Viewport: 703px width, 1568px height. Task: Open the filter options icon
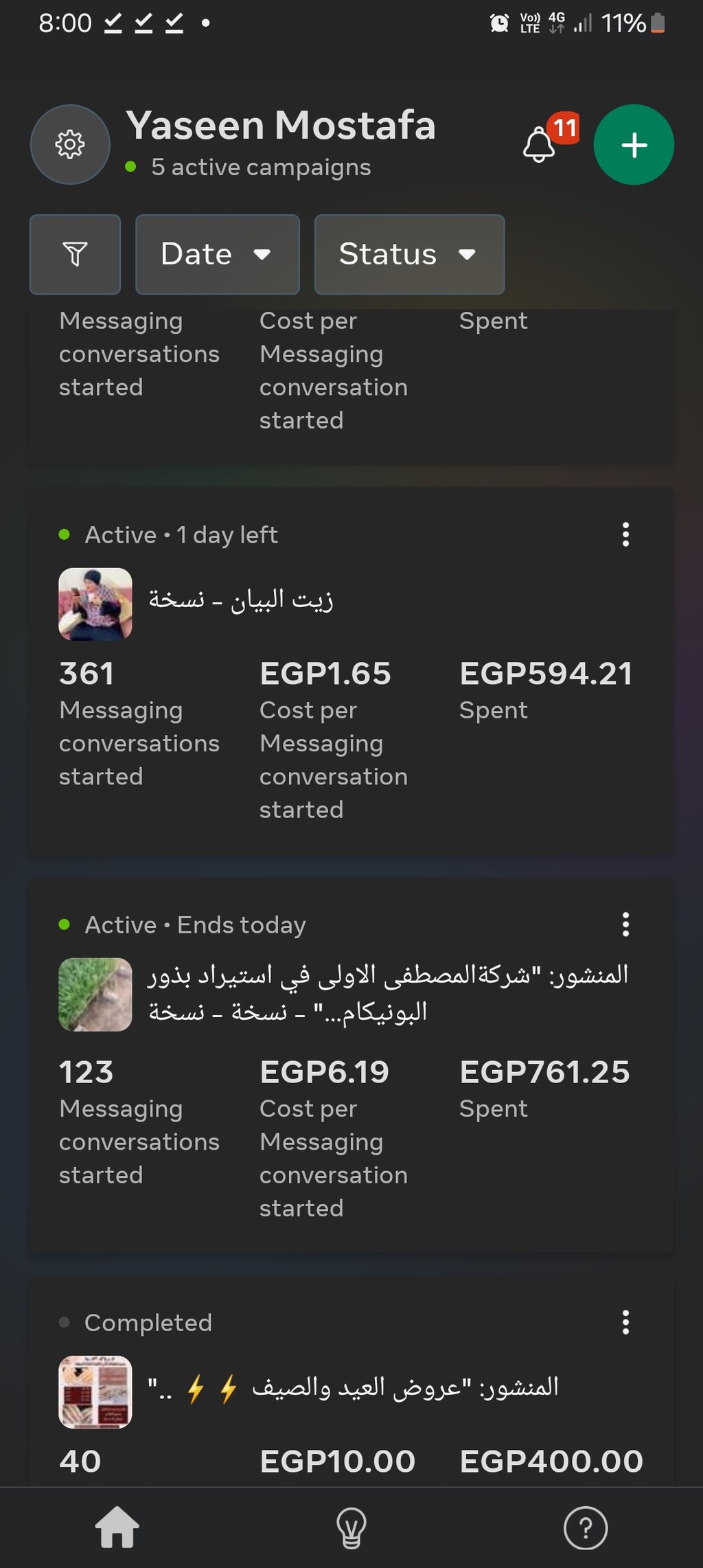point(75,254)
